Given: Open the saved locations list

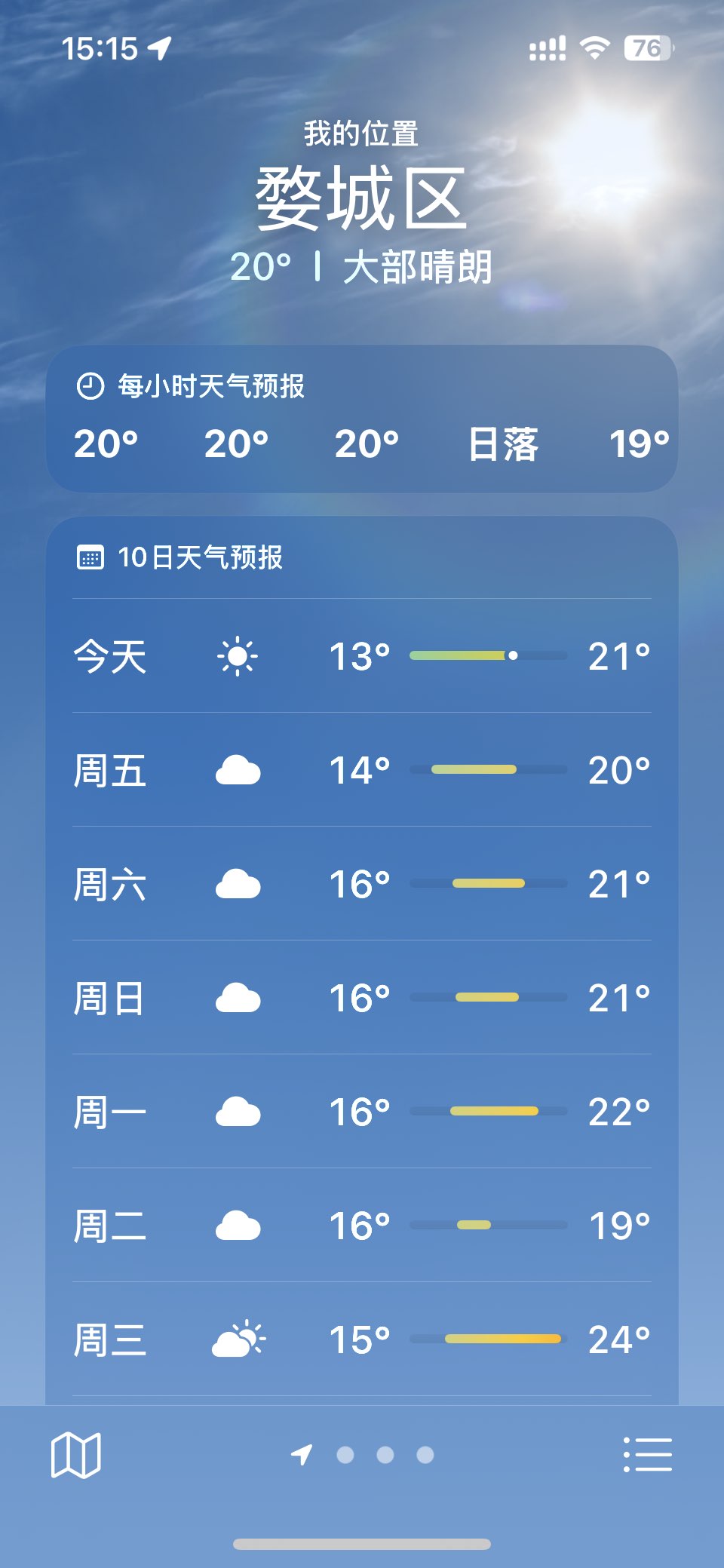Looking at the screenshot, I should 647,1455.
